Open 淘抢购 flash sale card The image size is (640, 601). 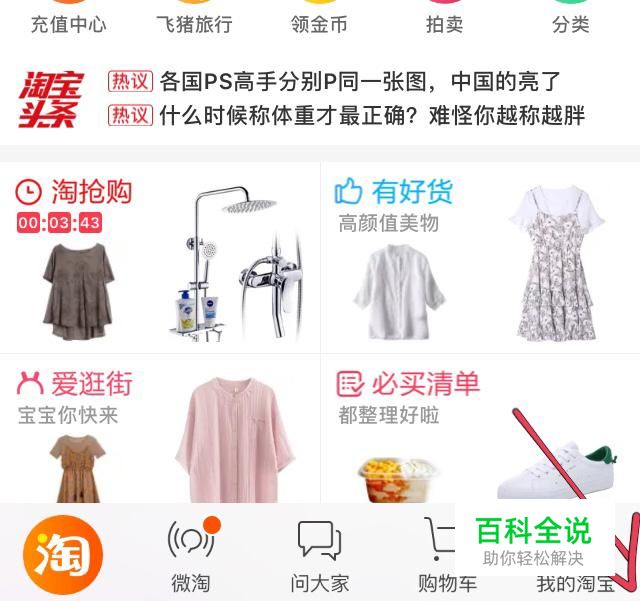click(160, 258)
